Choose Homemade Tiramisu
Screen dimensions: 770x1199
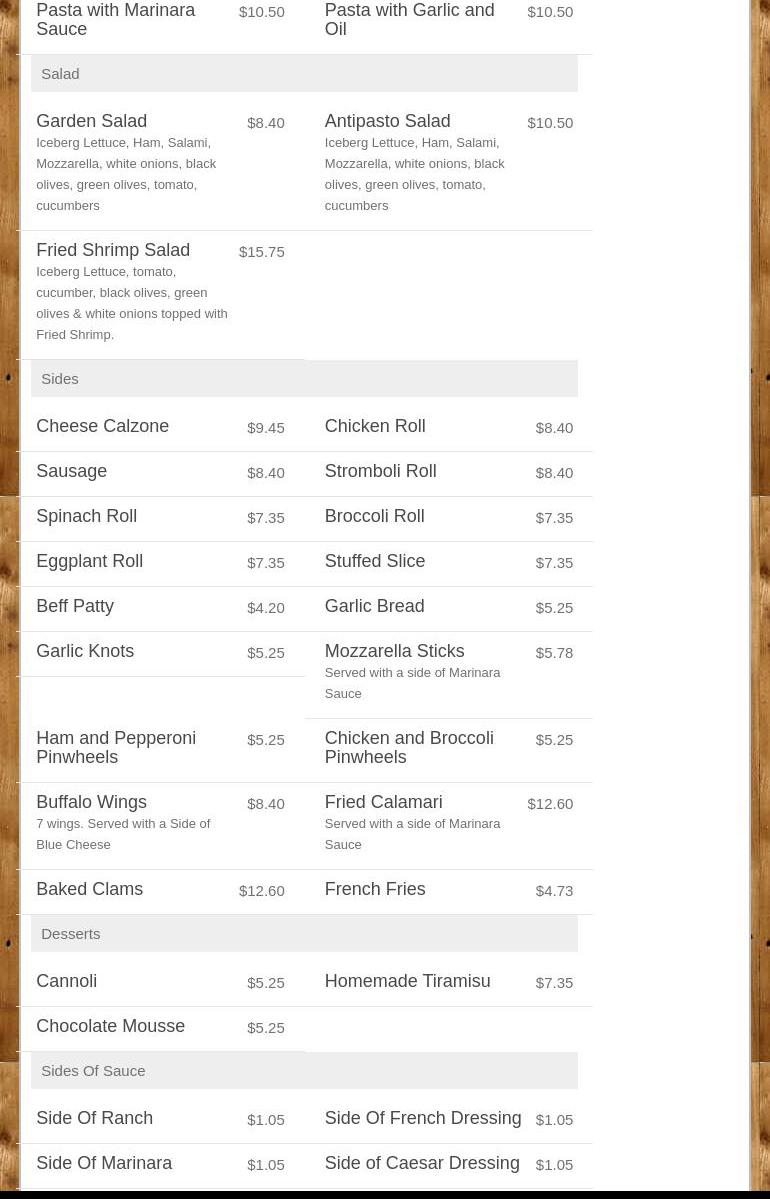(407, 981)
